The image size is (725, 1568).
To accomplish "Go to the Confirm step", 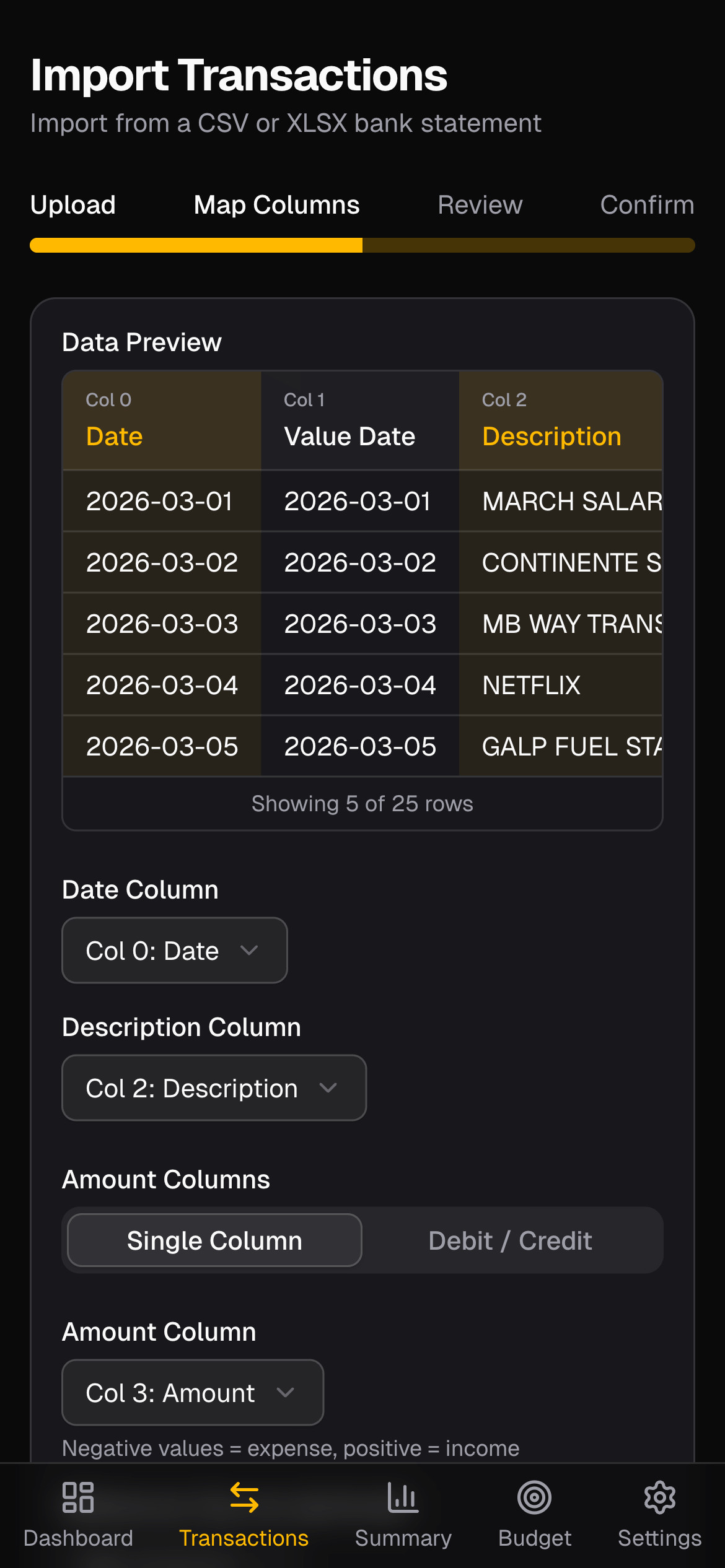I will click(647, 204).
